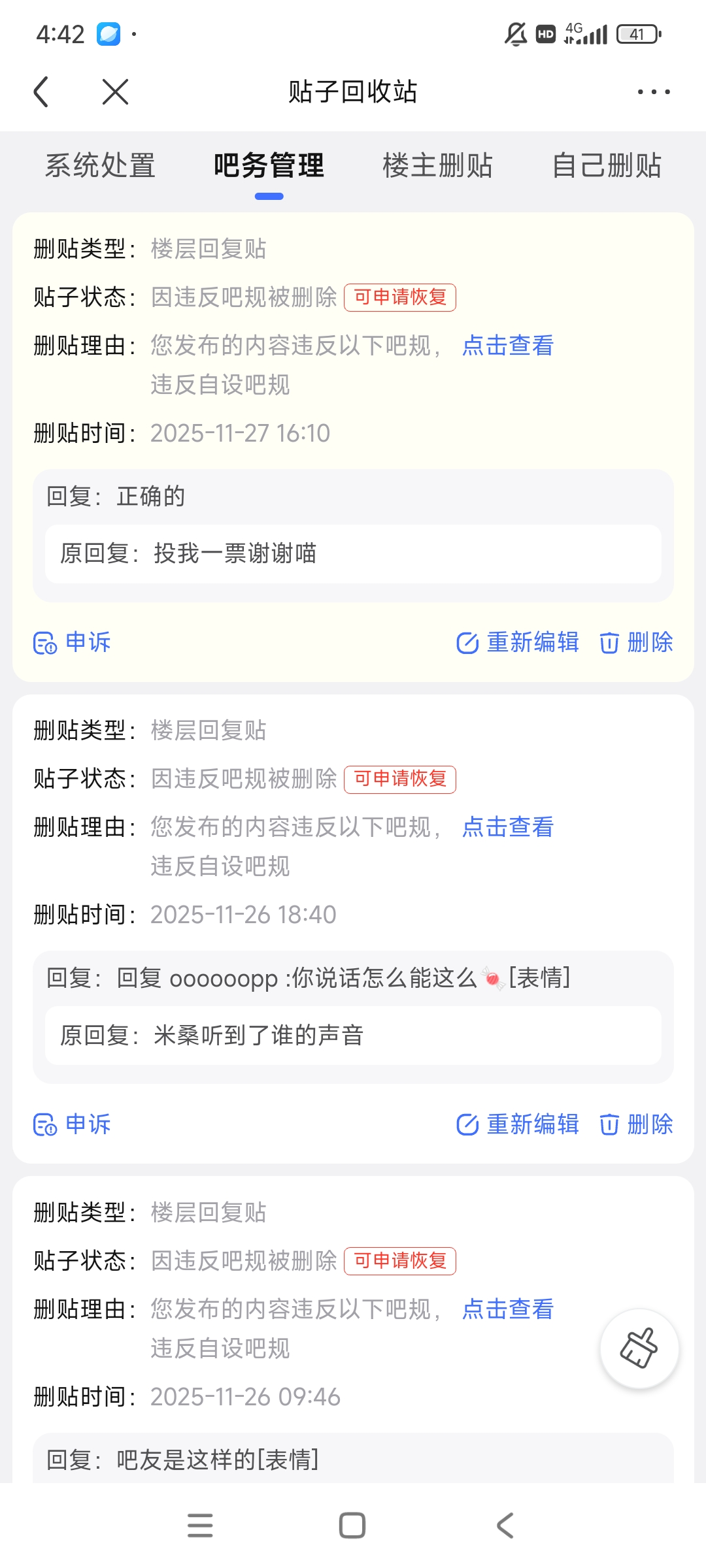Tap the floating broom clean-up button
Screen dimensions: 706x1568
[639, 1348]
